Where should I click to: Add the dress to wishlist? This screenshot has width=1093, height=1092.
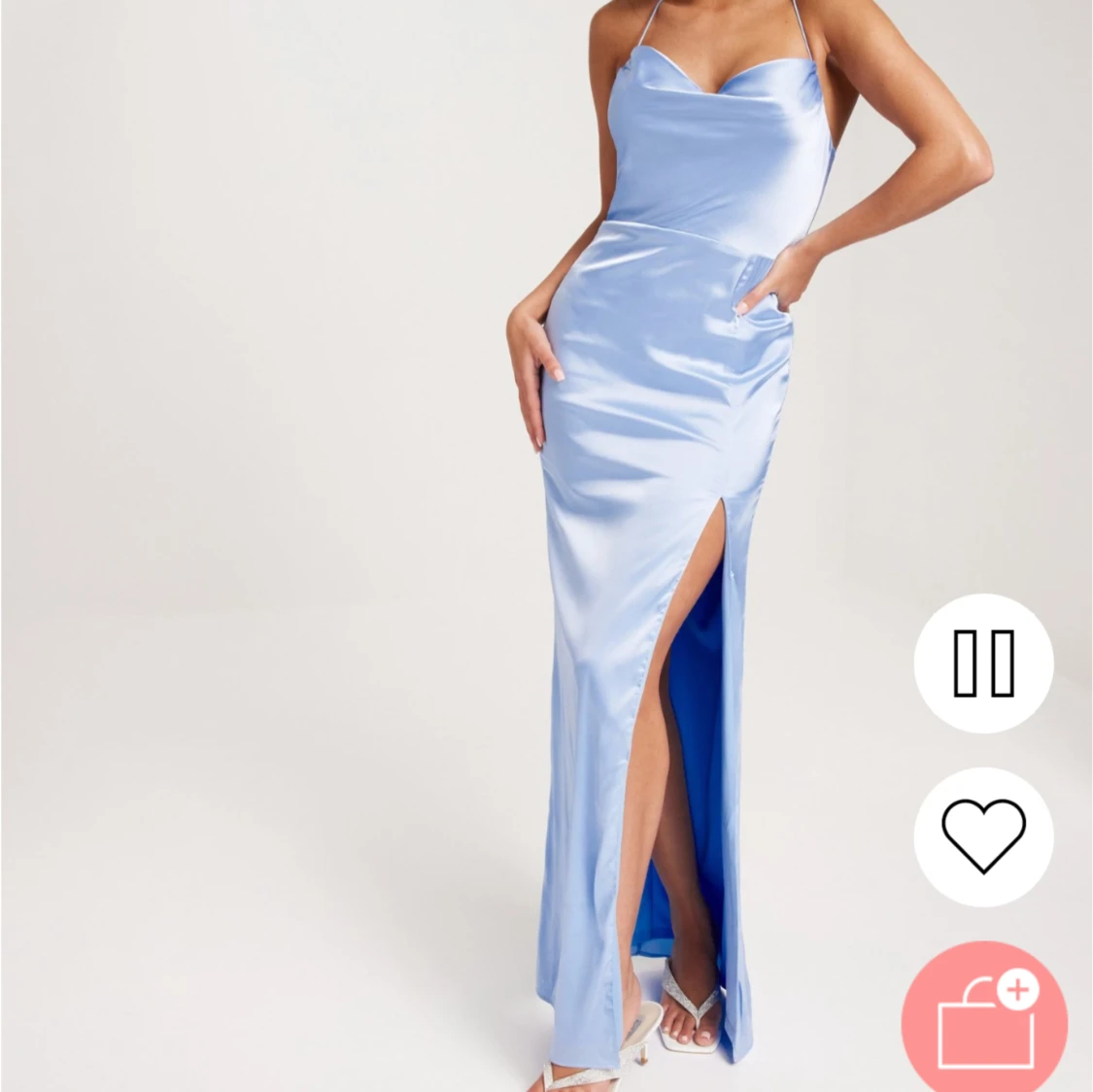983,836
